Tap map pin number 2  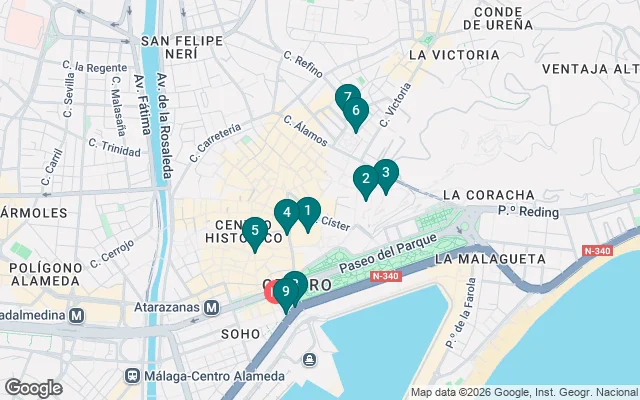[365, 179]
